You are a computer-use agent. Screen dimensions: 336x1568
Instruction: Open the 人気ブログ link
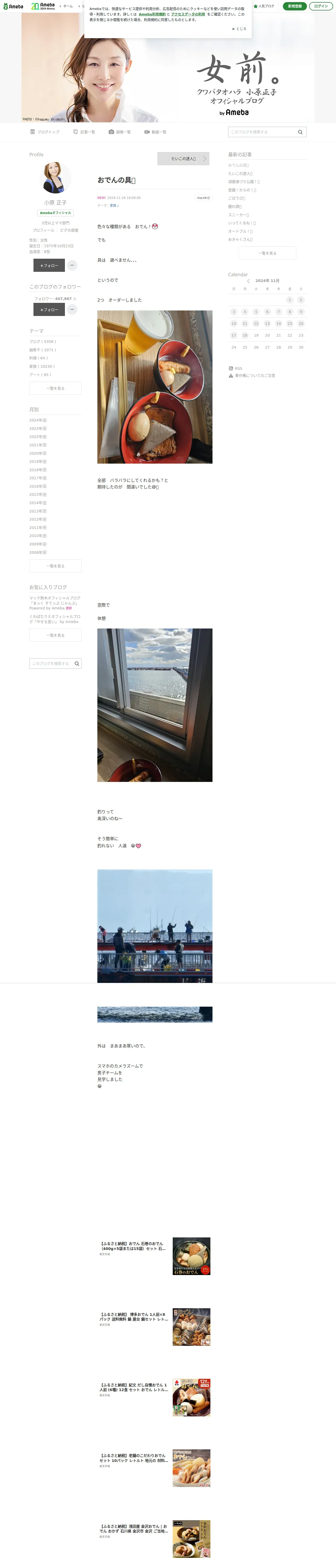pyautogui.click(x=264, y=6)
